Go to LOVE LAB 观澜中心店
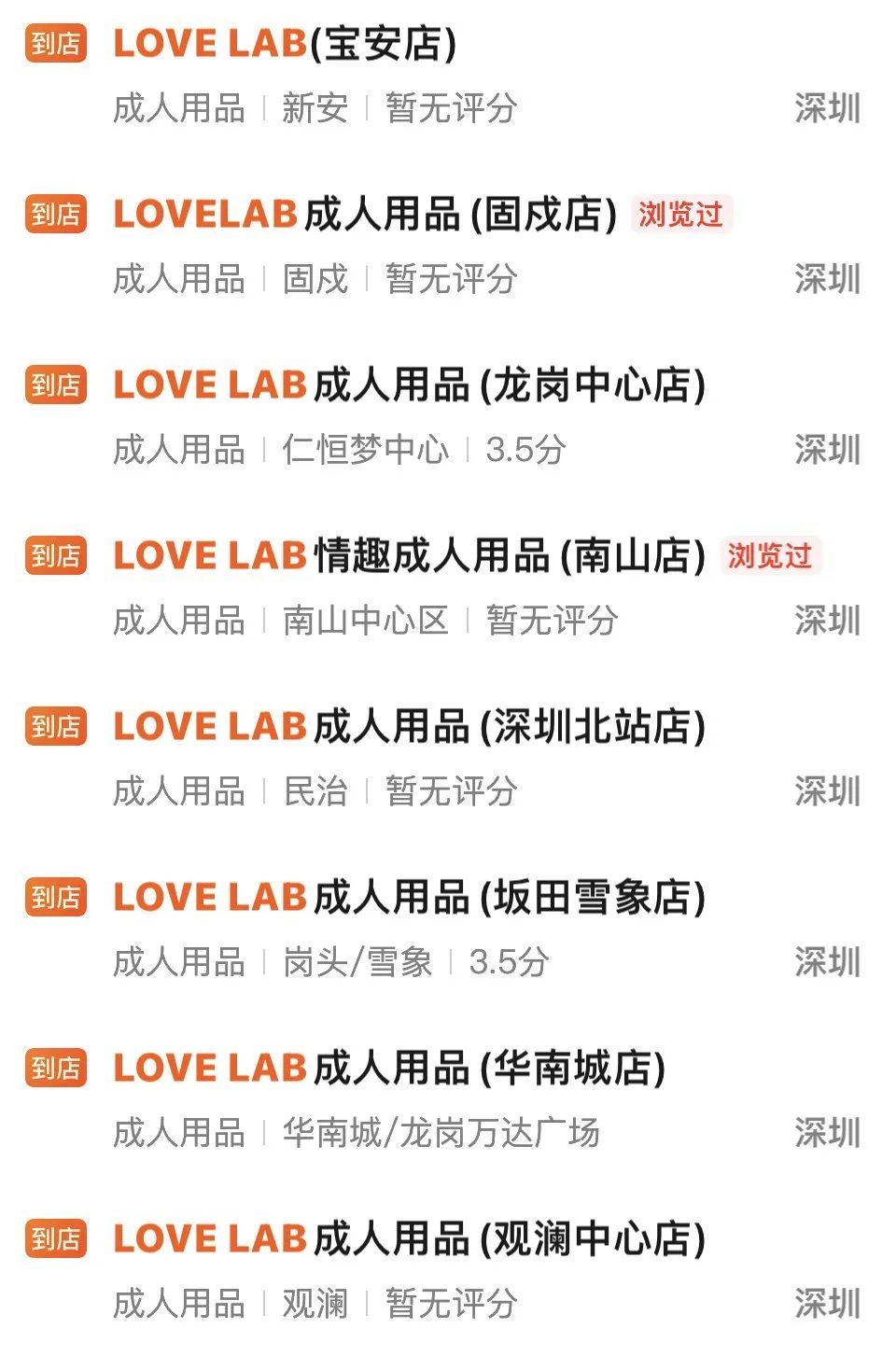896x1356 pixels. pyautogui.click(x=409, y=1239)
